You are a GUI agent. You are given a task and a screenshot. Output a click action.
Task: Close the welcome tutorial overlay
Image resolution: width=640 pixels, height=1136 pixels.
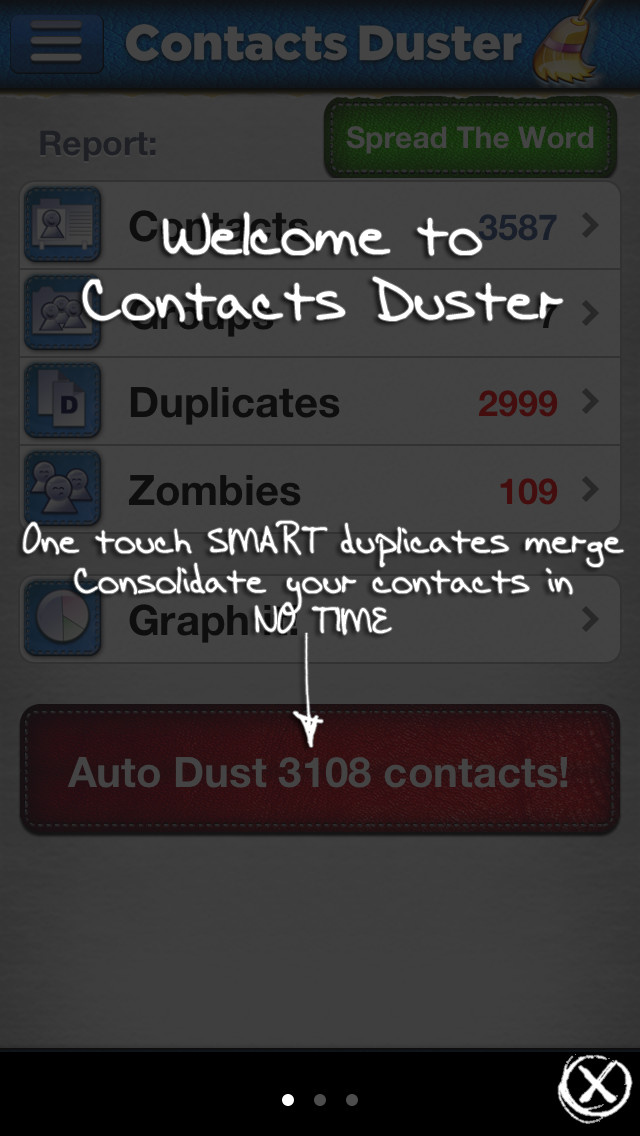[x=594, y=1087]
